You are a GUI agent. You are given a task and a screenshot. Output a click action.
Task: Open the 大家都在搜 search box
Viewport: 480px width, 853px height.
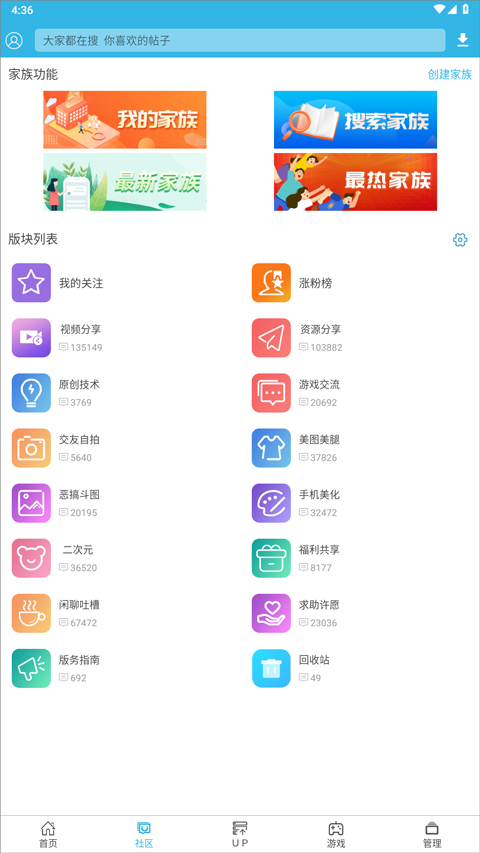click(240, 40)
